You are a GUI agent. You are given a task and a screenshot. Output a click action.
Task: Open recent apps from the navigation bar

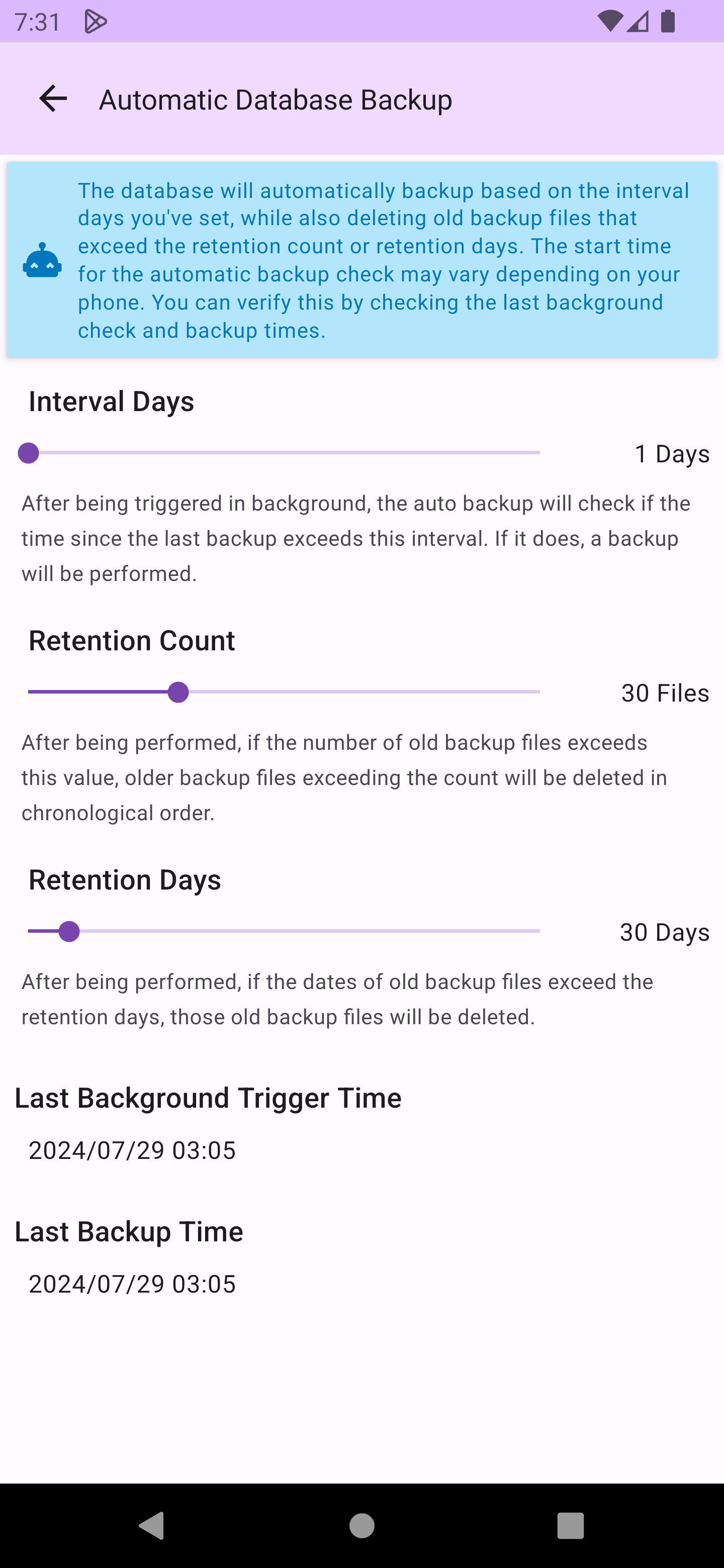[x=570, y=1525]
